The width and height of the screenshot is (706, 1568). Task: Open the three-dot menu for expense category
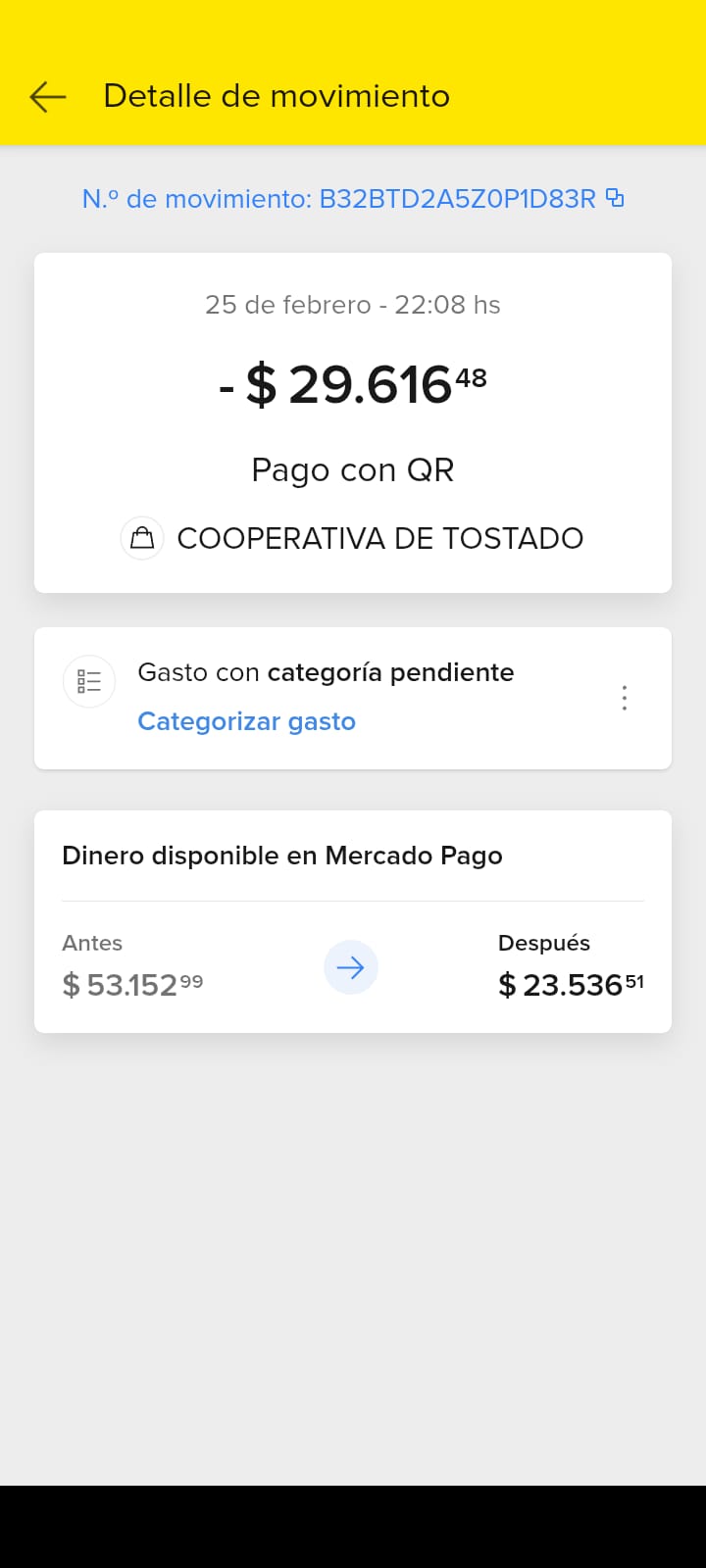(625, 698)
